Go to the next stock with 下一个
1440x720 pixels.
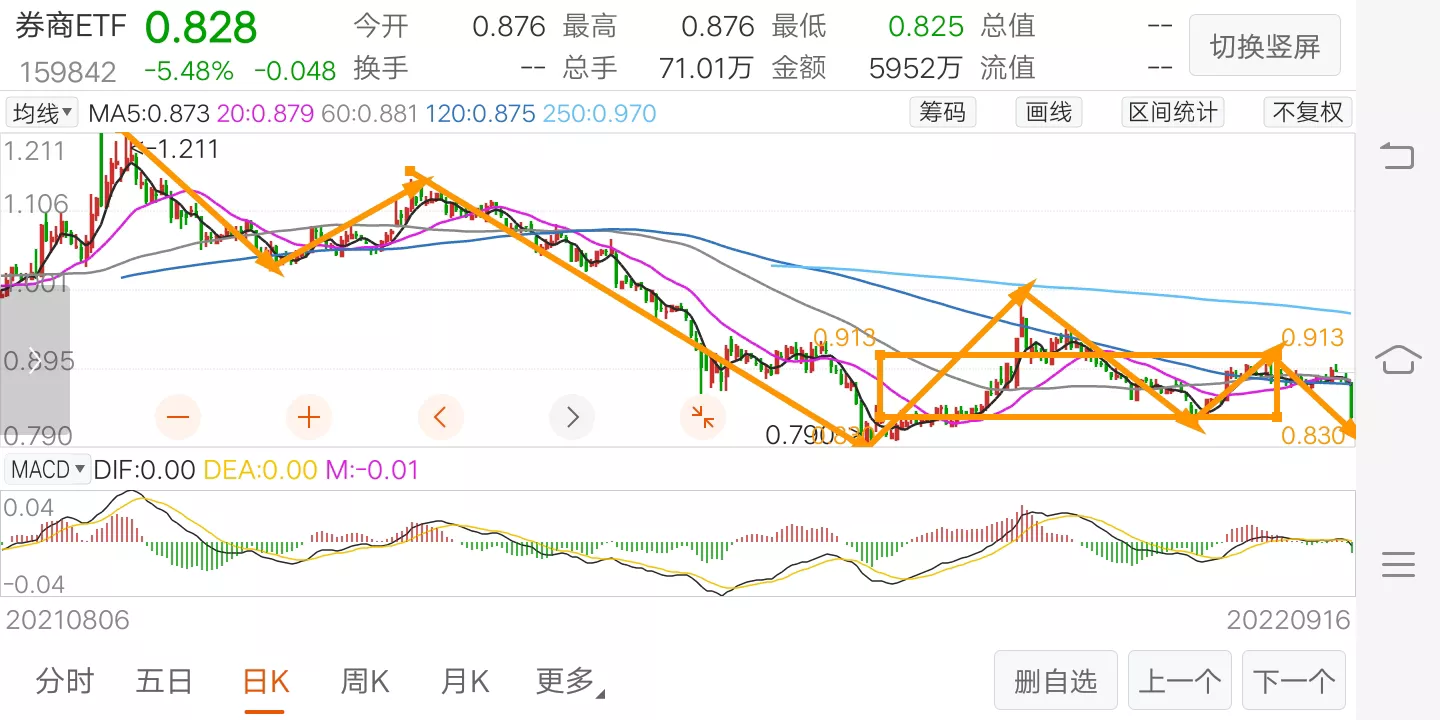[x=1294, y=682]
